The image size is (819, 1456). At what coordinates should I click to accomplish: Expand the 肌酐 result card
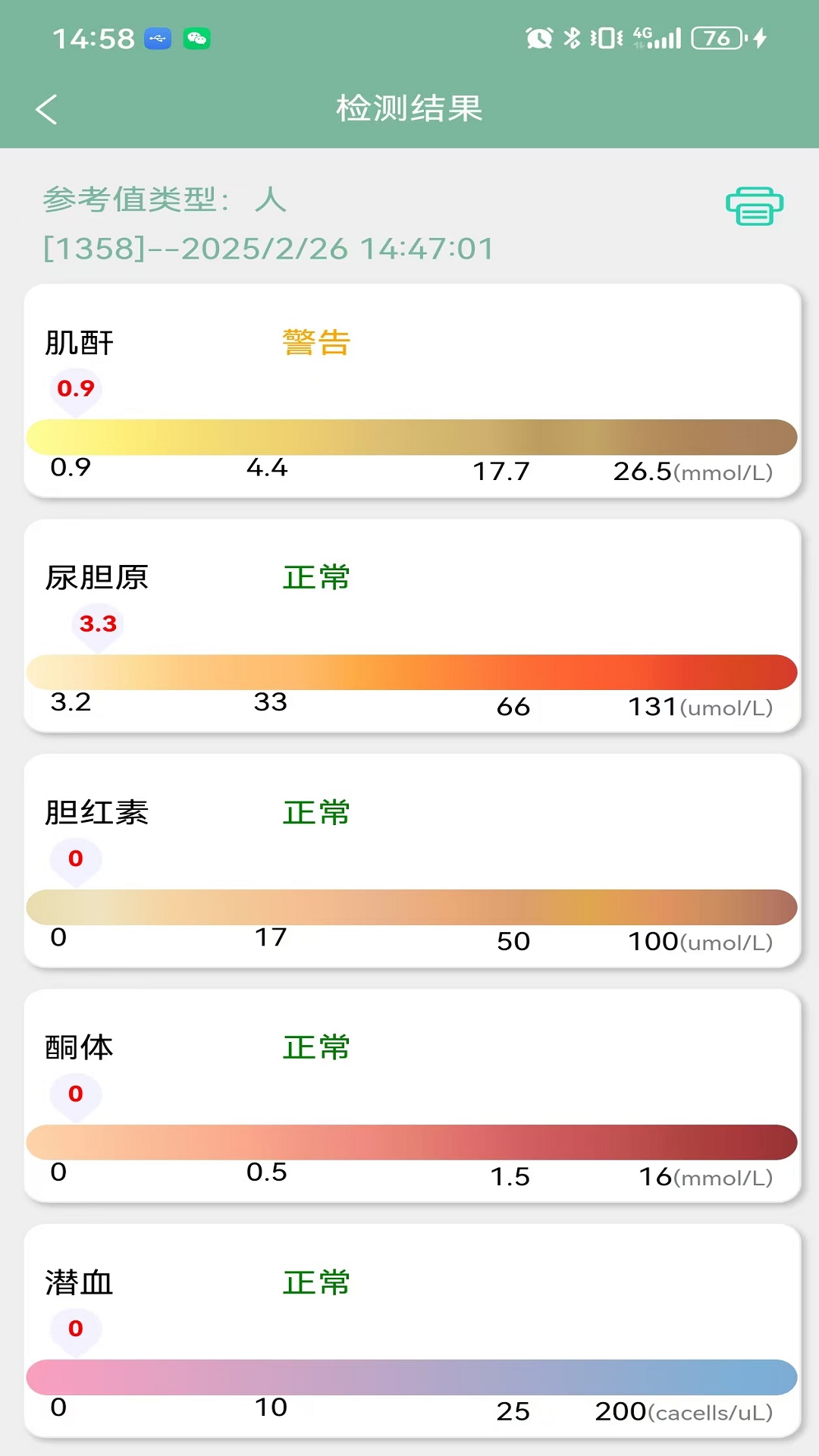point(409,391)
